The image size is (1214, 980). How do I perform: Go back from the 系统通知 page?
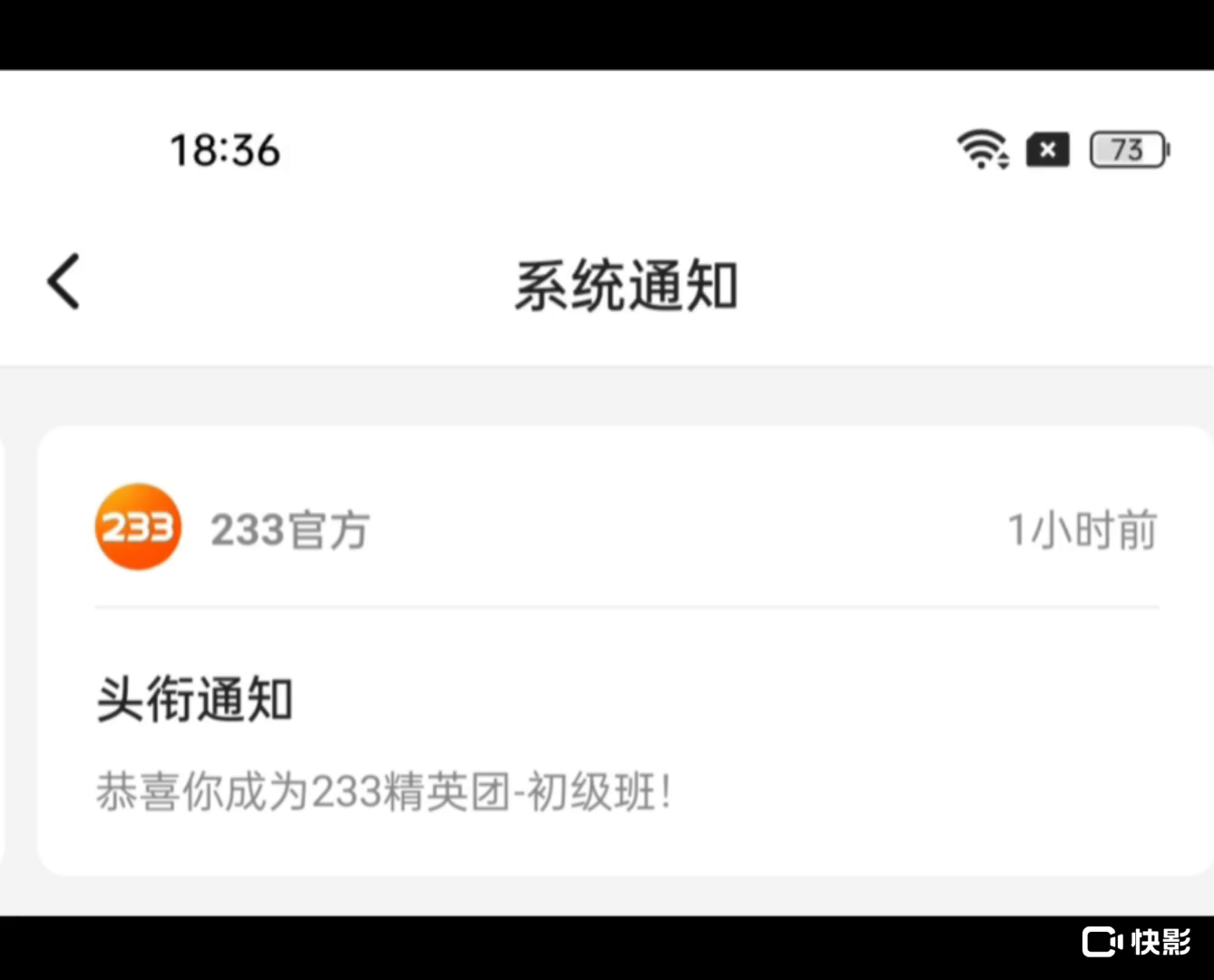coord(64,282)
